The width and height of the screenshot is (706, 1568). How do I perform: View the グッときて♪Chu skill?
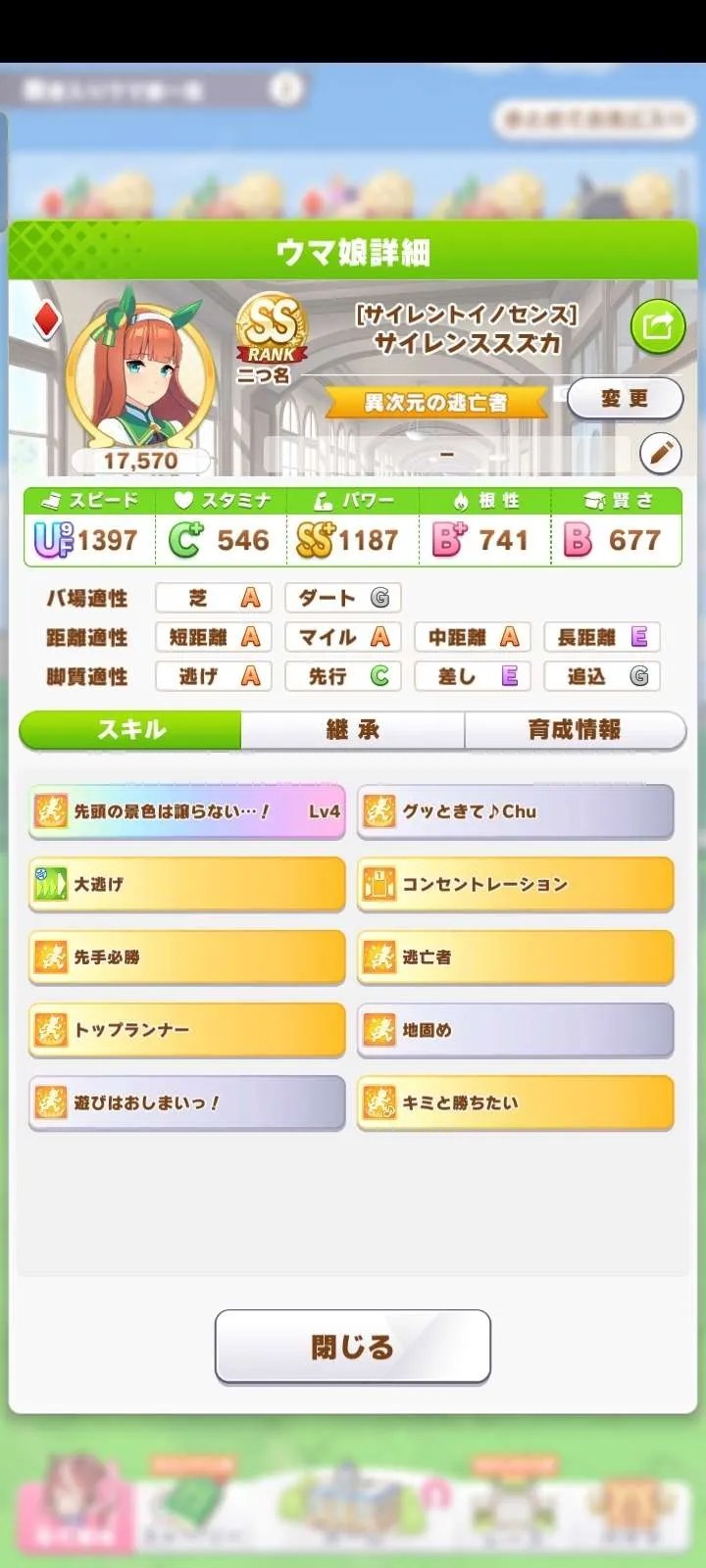point(516,811)
